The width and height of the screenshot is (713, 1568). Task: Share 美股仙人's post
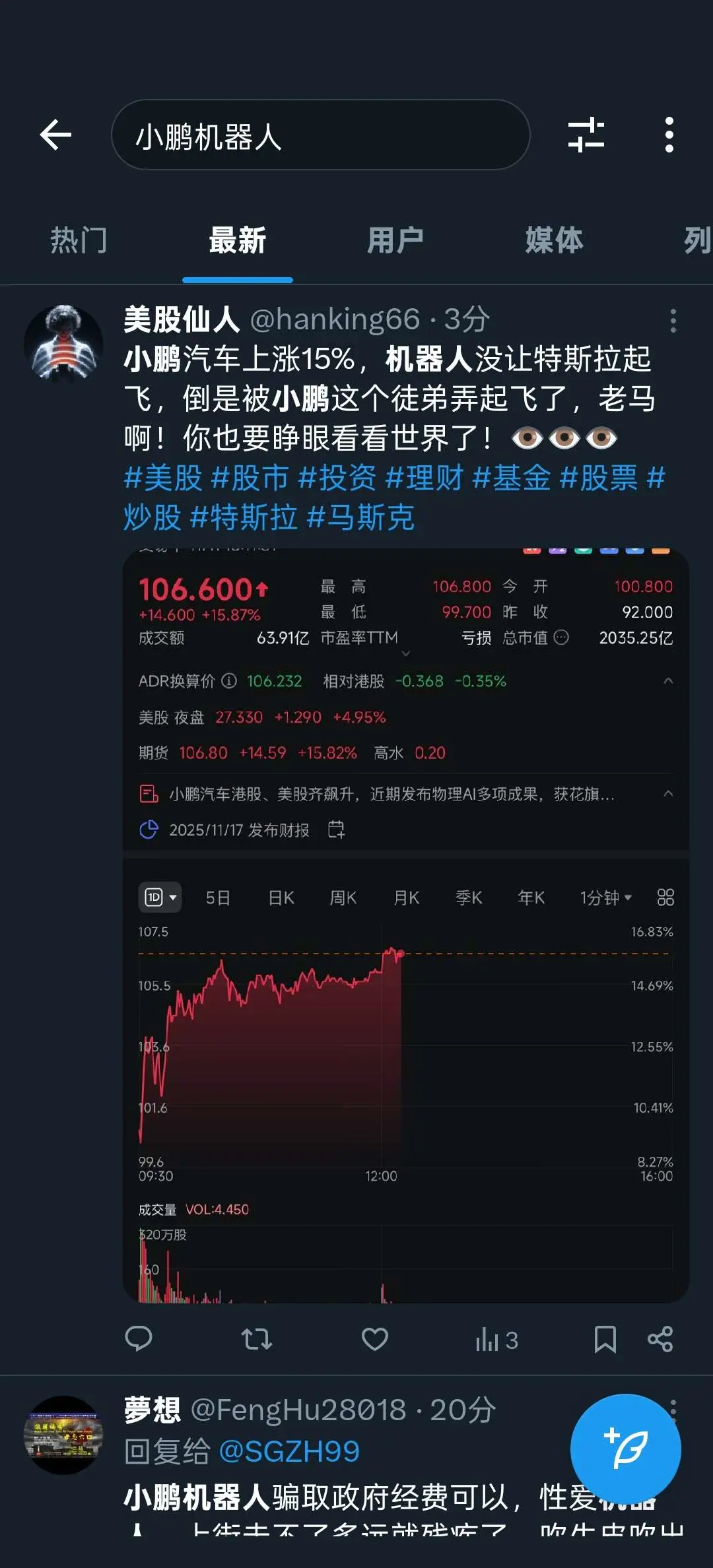pyautogui.click(x=660, y=1340)
